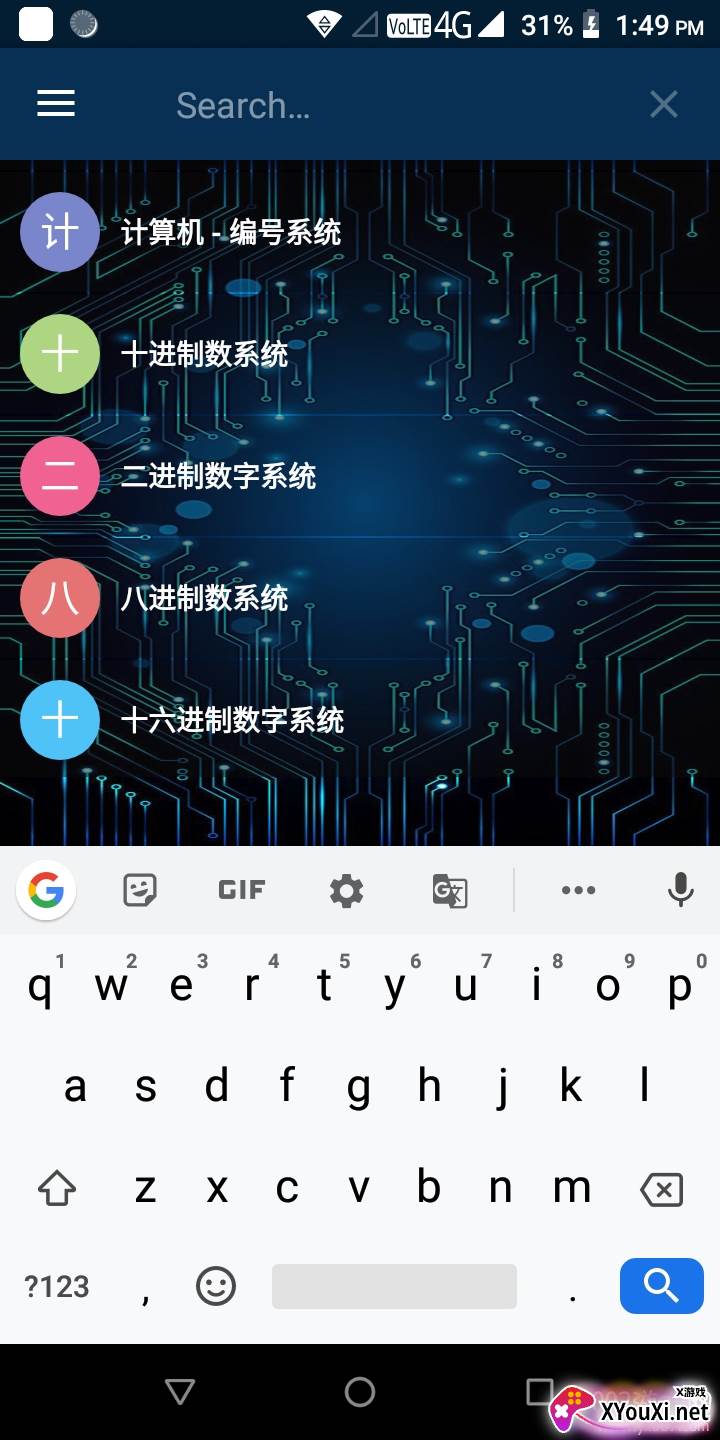
Task: Open 十进制数系统 entry
Action: point(360,354)
